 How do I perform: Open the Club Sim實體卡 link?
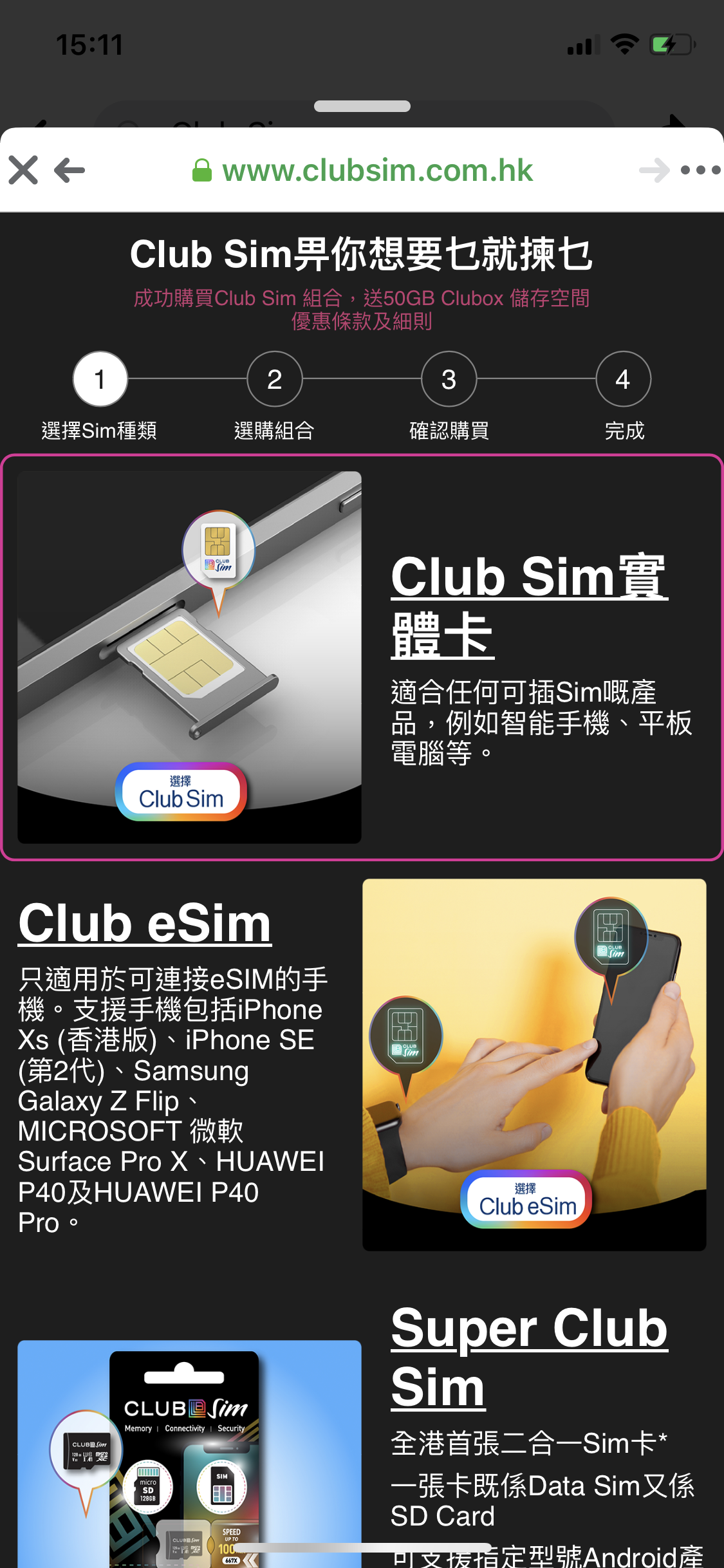529,606
